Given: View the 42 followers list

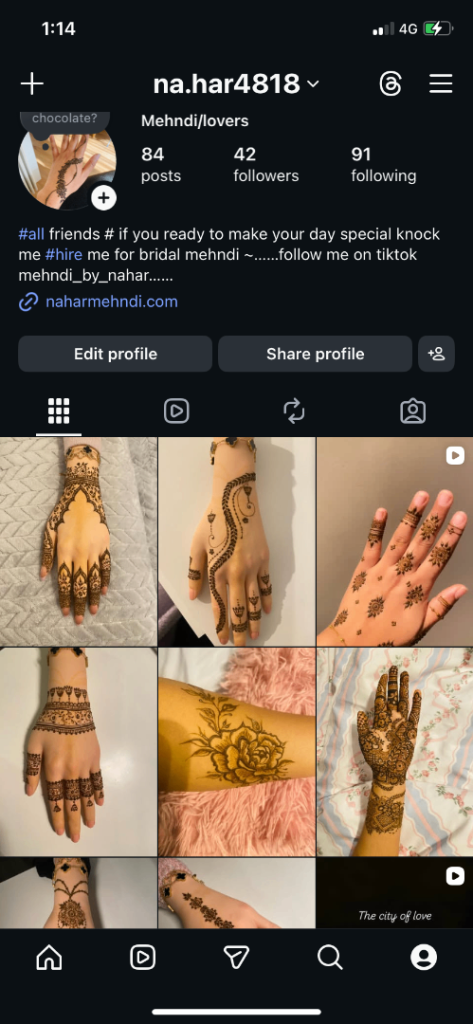Looking at the screenshot, I should [x=266, y=165].
